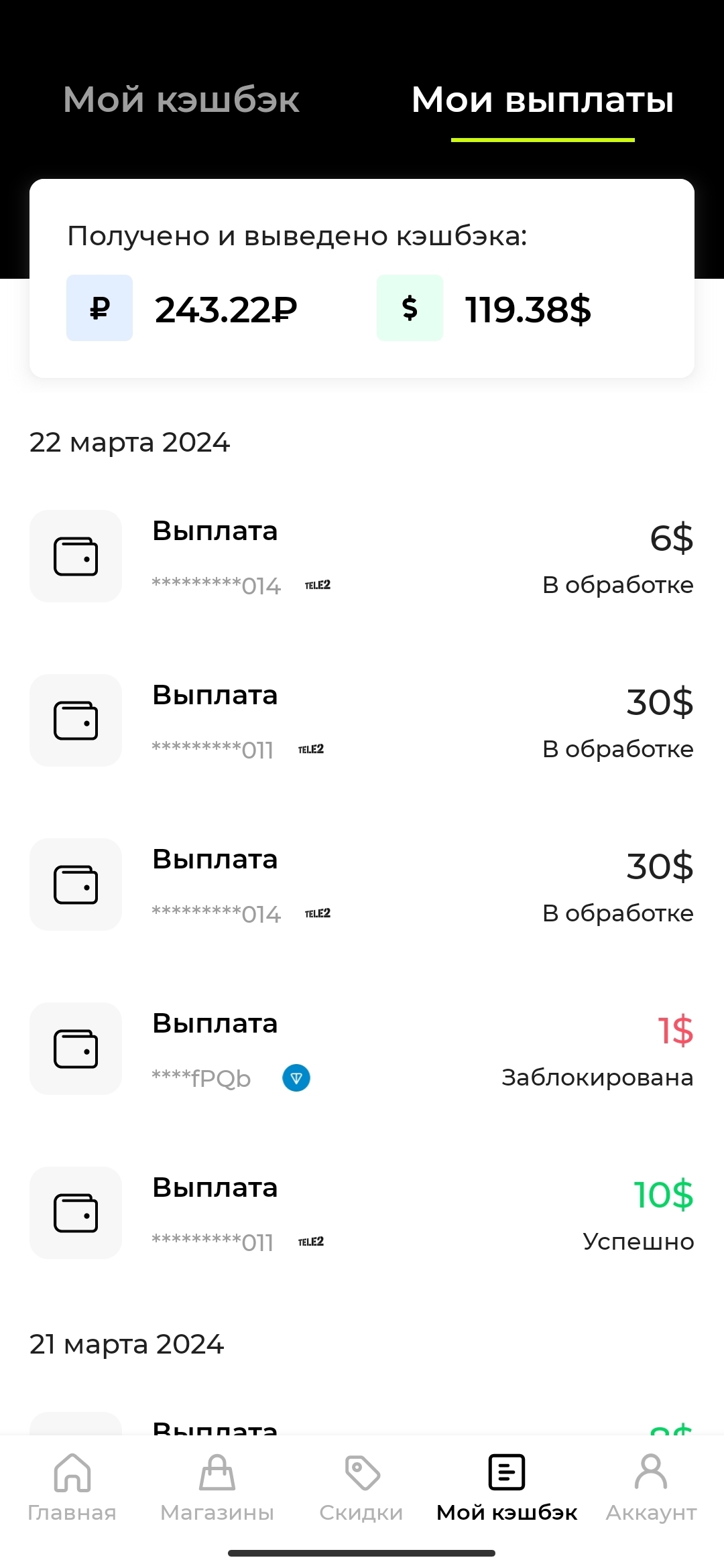Tap Мой кэшбэк in the bottom navigation
Image resolution: width=724 pixels, height=1568 pixels.
pos(507,1488)
